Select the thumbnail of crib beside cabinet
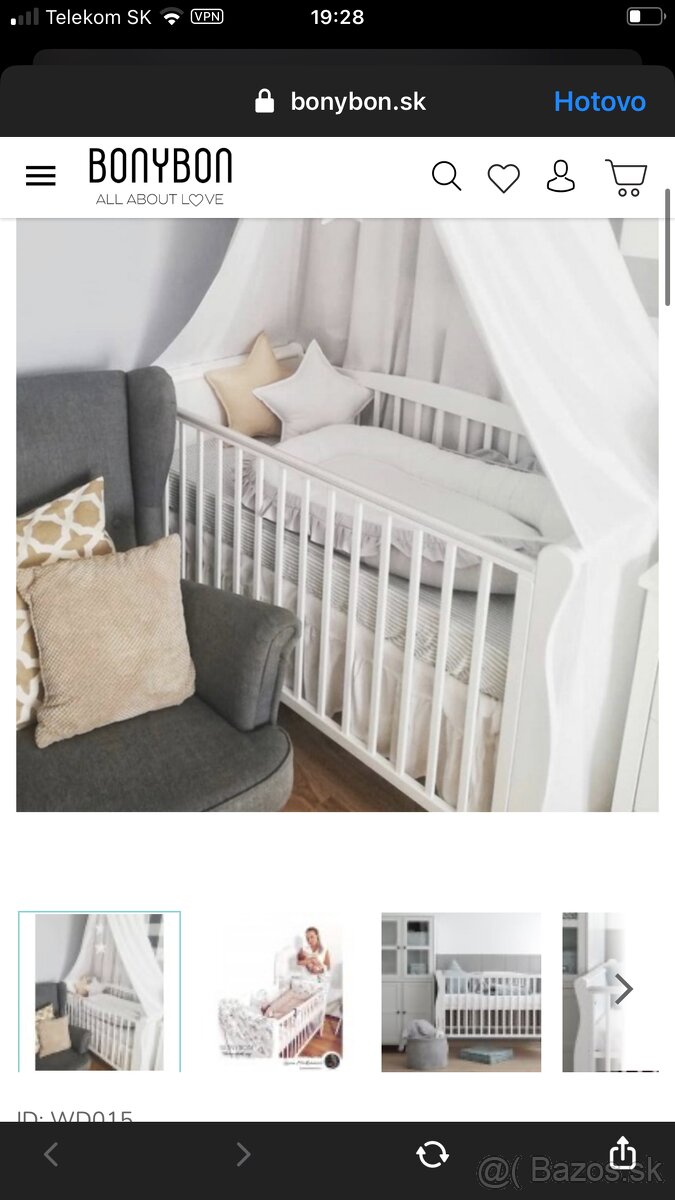Image resolution: width=675 pixels, height=1200 pixels. tap(461, 991)
